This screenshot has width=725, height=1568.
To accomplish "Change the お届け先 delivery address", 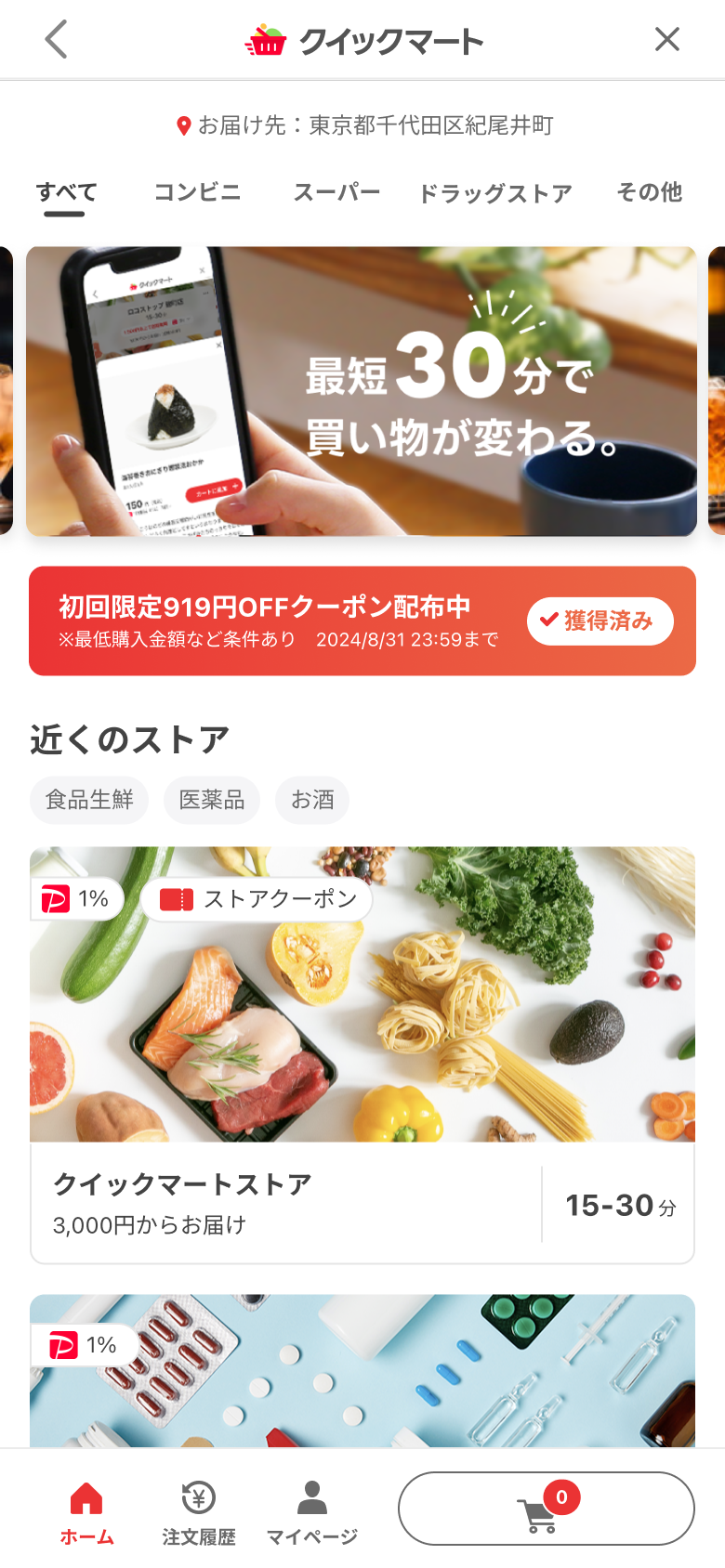I will (364, 125).
